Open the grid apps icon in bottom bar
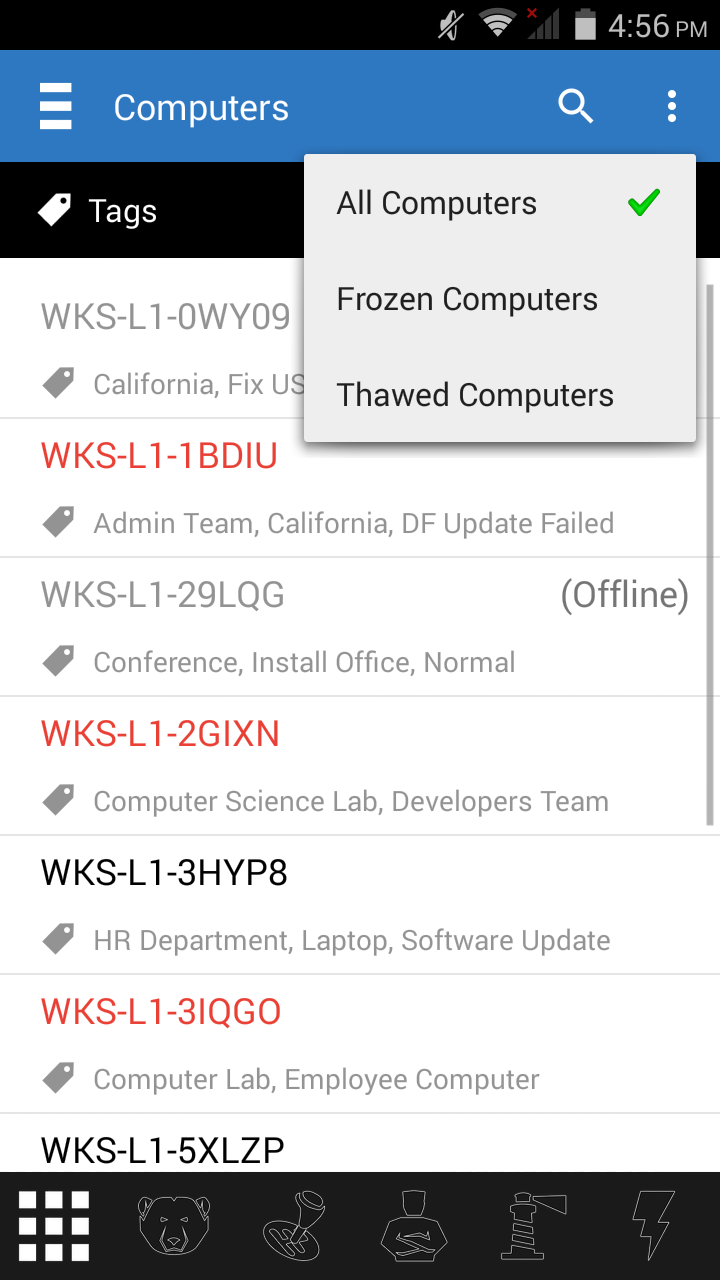 (54, 1226)
